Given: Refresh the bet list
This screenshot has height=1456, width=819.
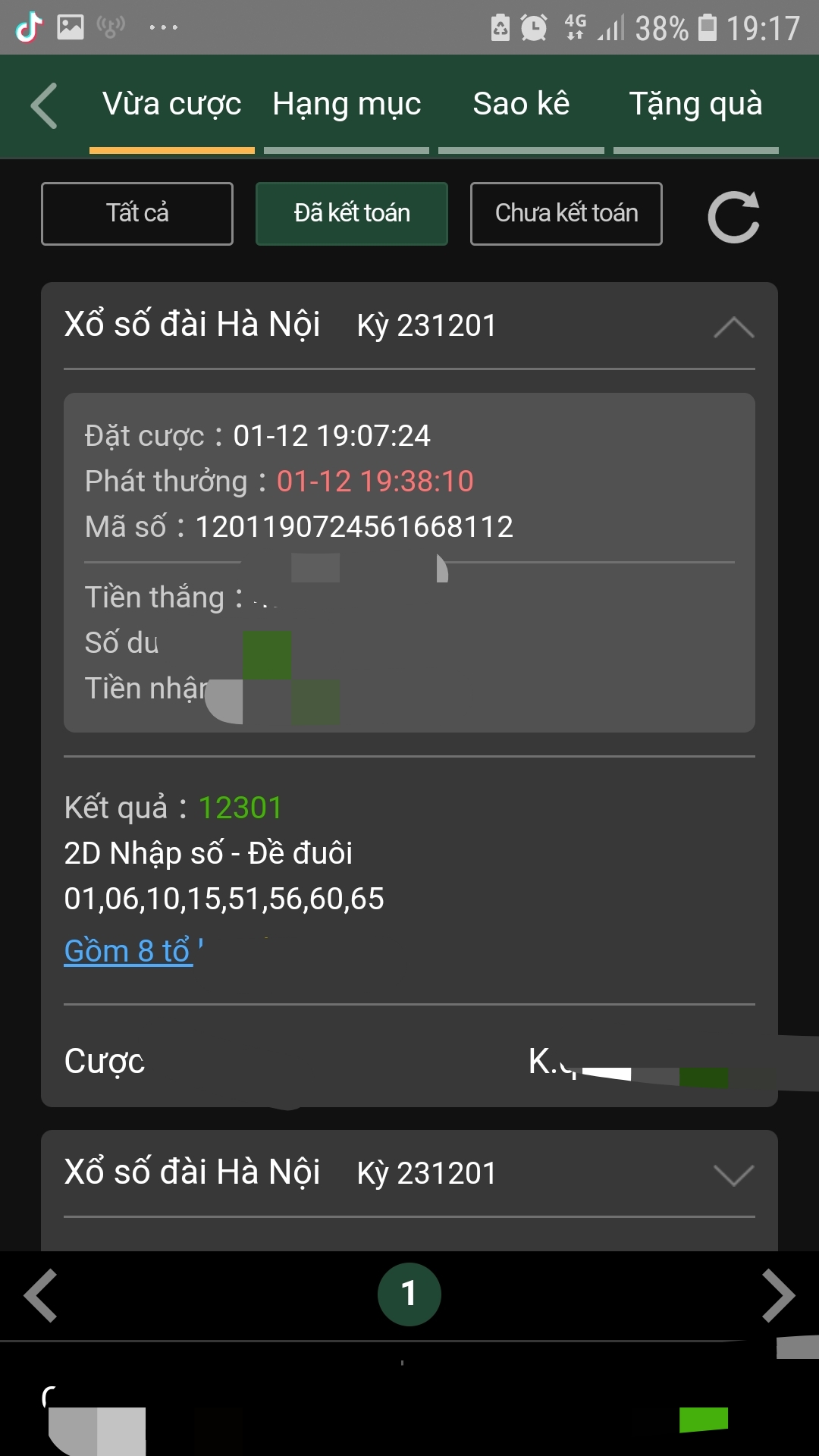Looking at the screenshot, I should (x=733, y=217).
